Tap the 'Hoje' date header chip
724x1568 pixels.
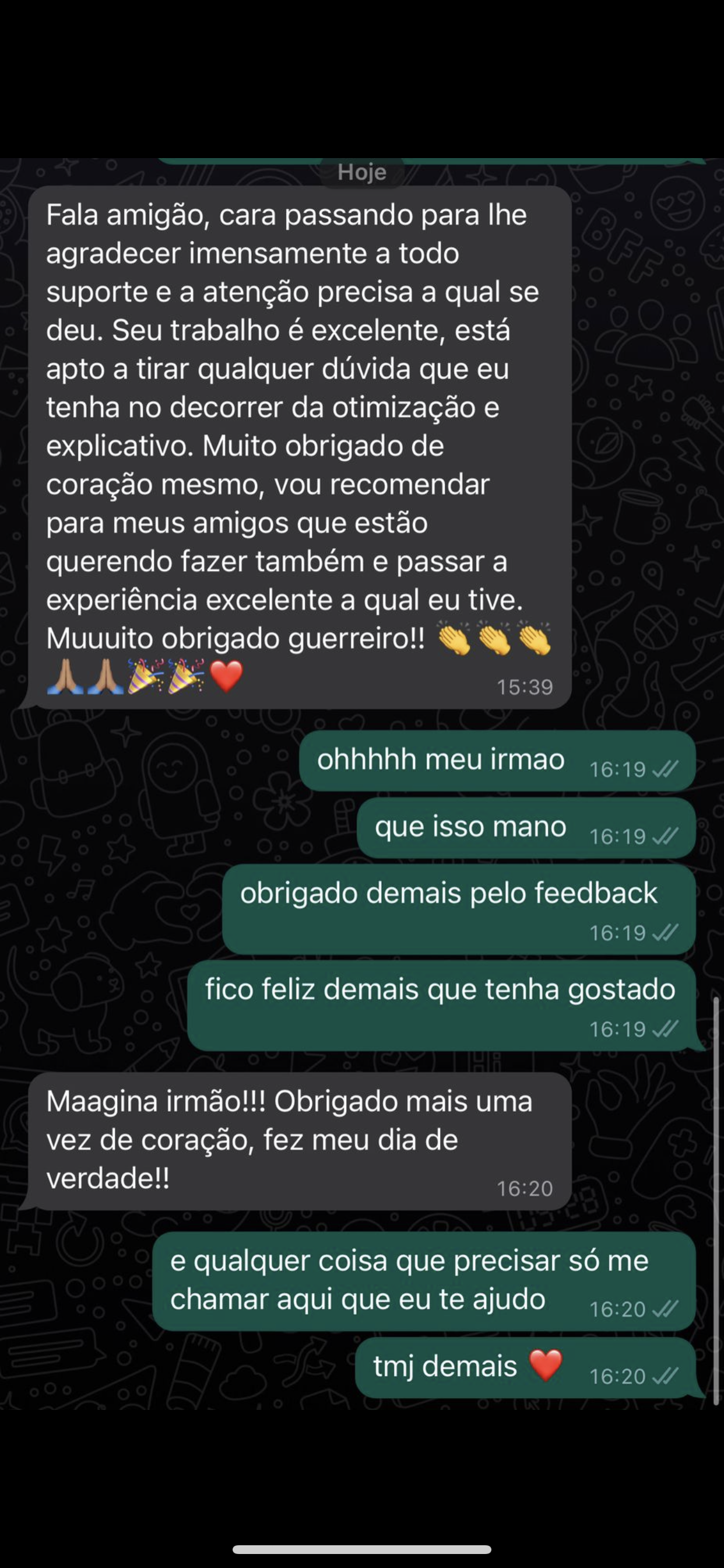361,173
